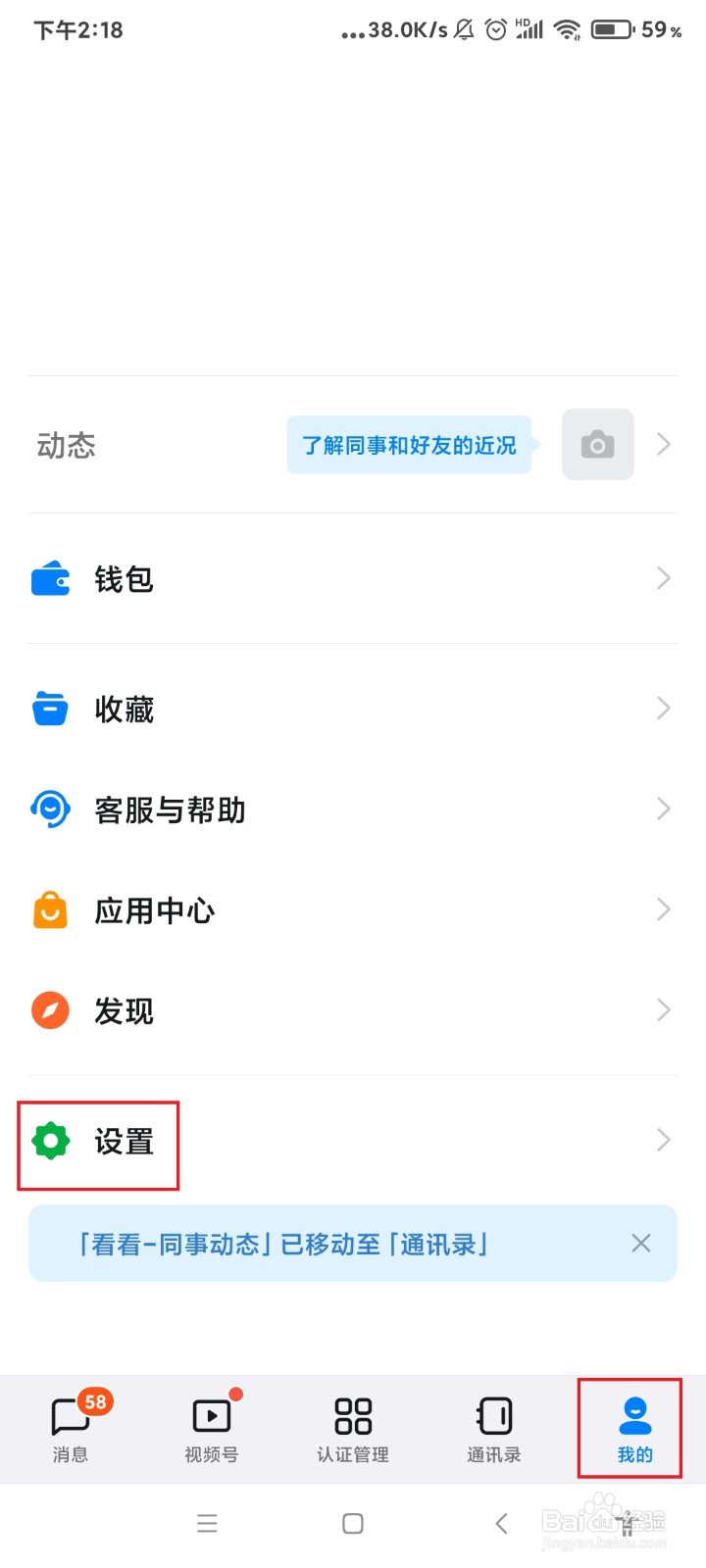This screenshot has height=1568, width=706.
Task: Tap the 动态 label to view moments
Action: tap(65, 446)
